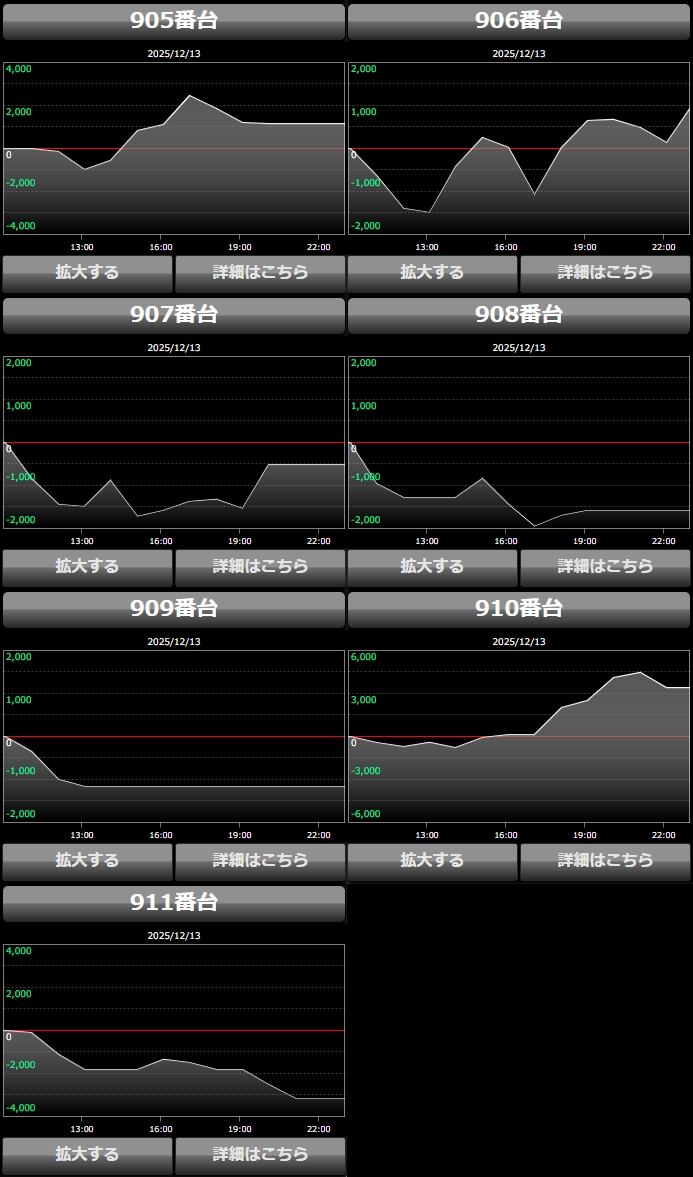See details for machine 909

[260, 861]
